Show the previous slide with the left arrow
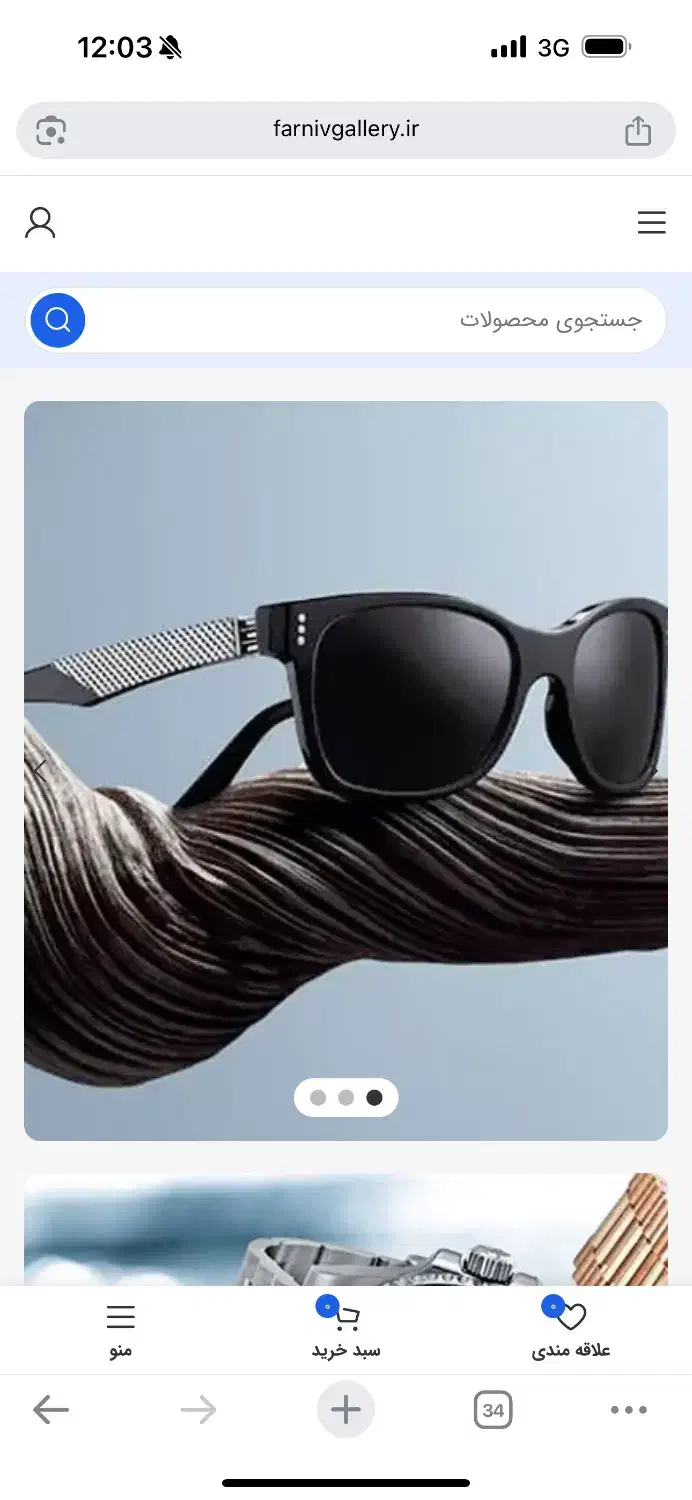 tap(40, 770)
